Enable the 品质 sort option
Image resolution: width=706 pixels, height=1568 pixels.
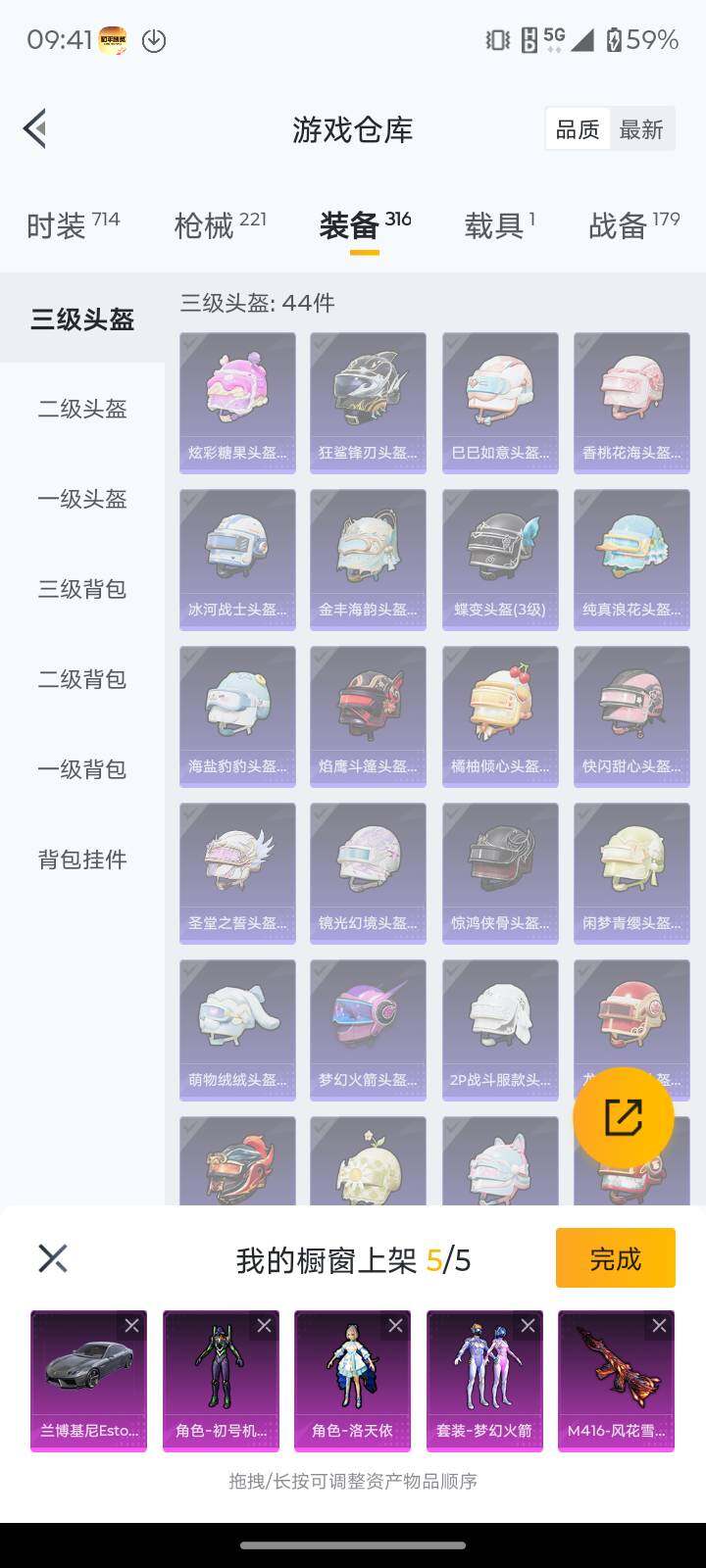578,128
